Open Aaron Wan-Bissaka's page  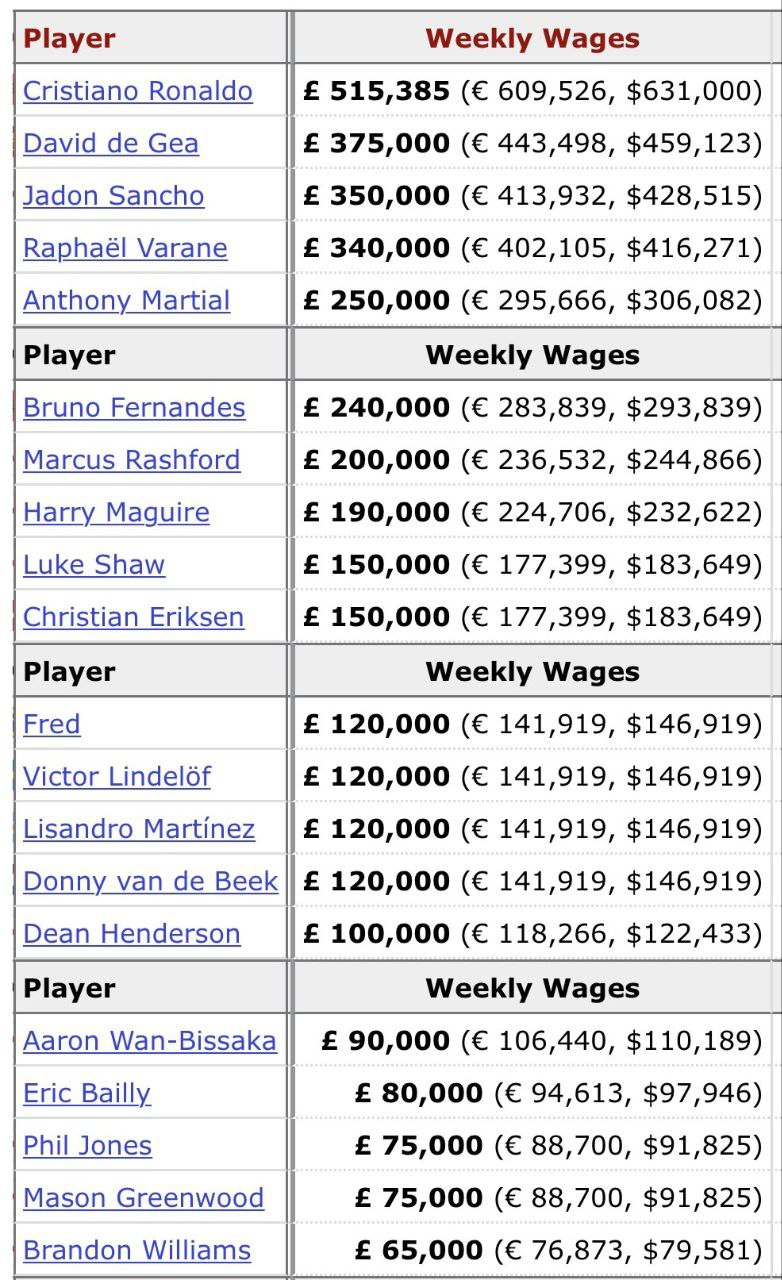(150, 1041)
